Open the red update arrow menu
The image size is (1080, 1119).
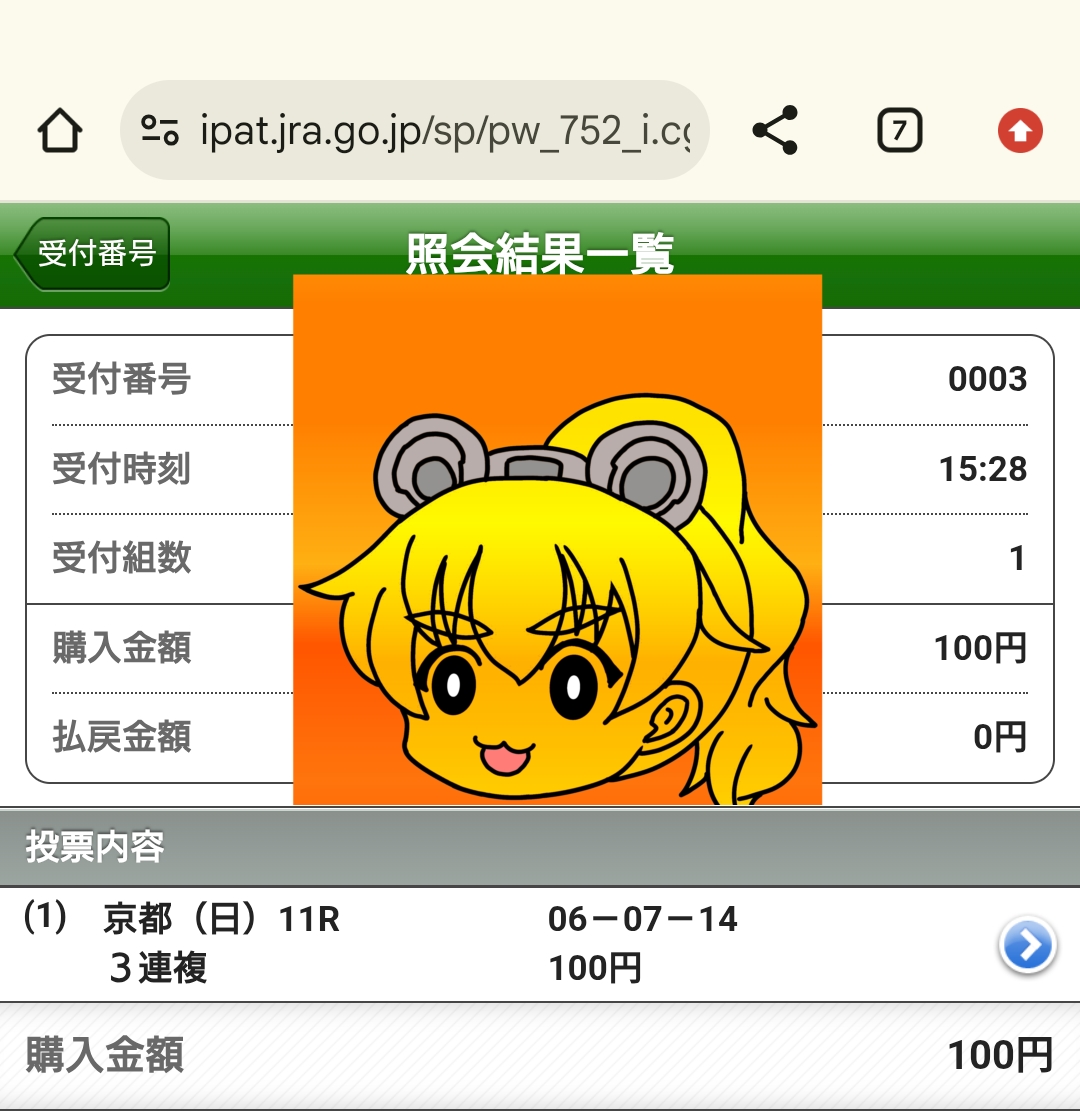pos(1020,131)
